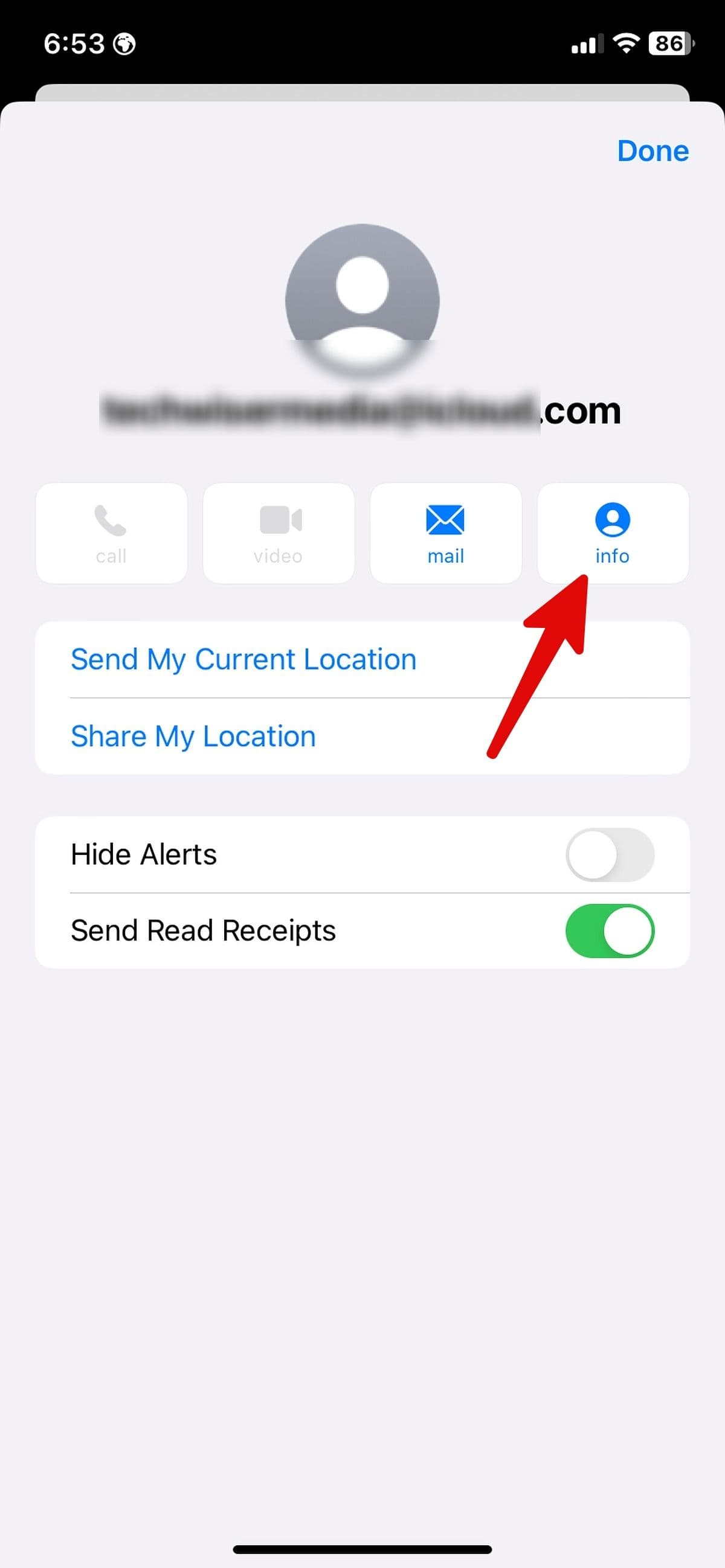Image resolution: width=725 pixels, height=1568 pixels.
Task: Tap the Hide Alerts label text
Action: [x=144, y=854]
